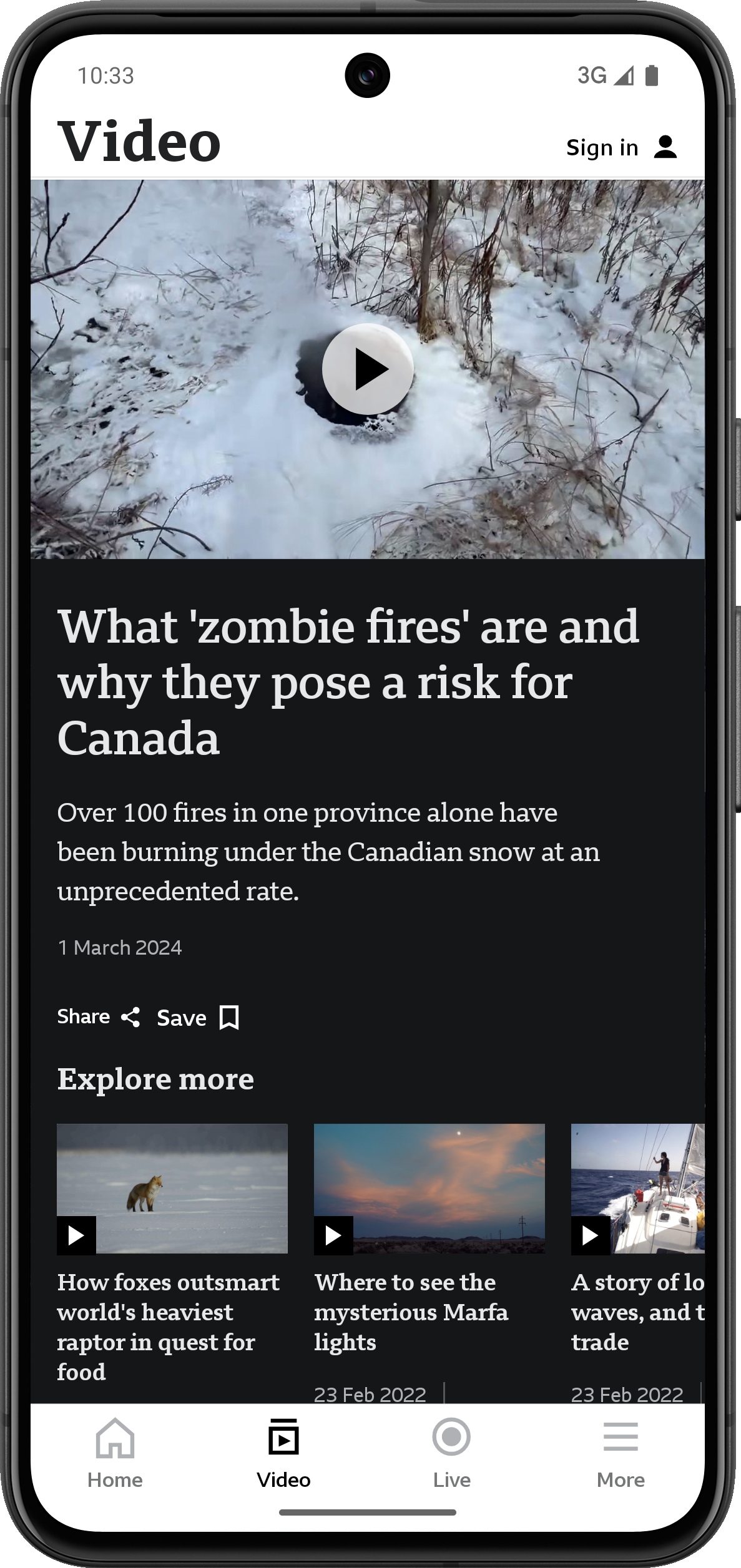Play the zombie fires video
The width and height of the screenshot is (741, 1568).
click(368, 369)
